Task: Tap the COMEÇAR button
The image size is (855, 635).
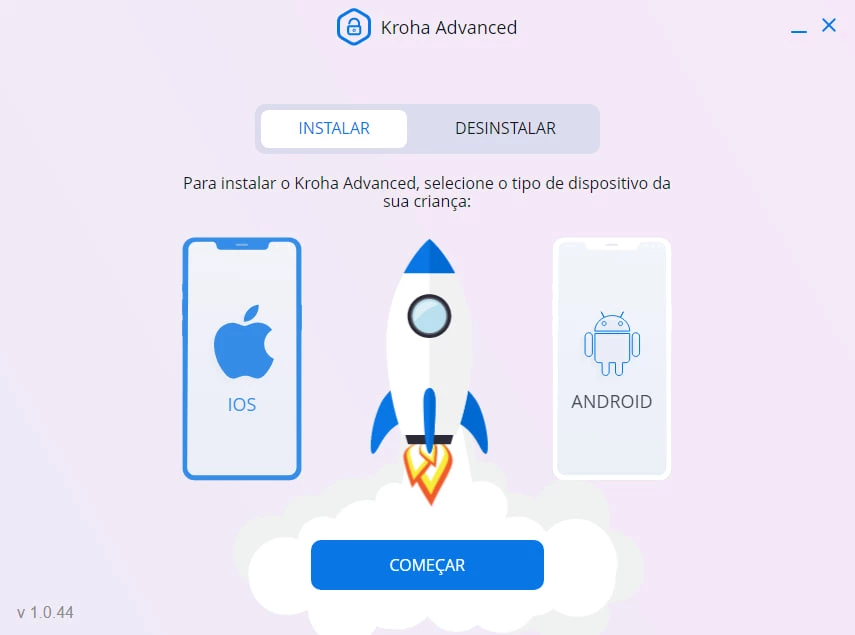Action: (427, 565)
